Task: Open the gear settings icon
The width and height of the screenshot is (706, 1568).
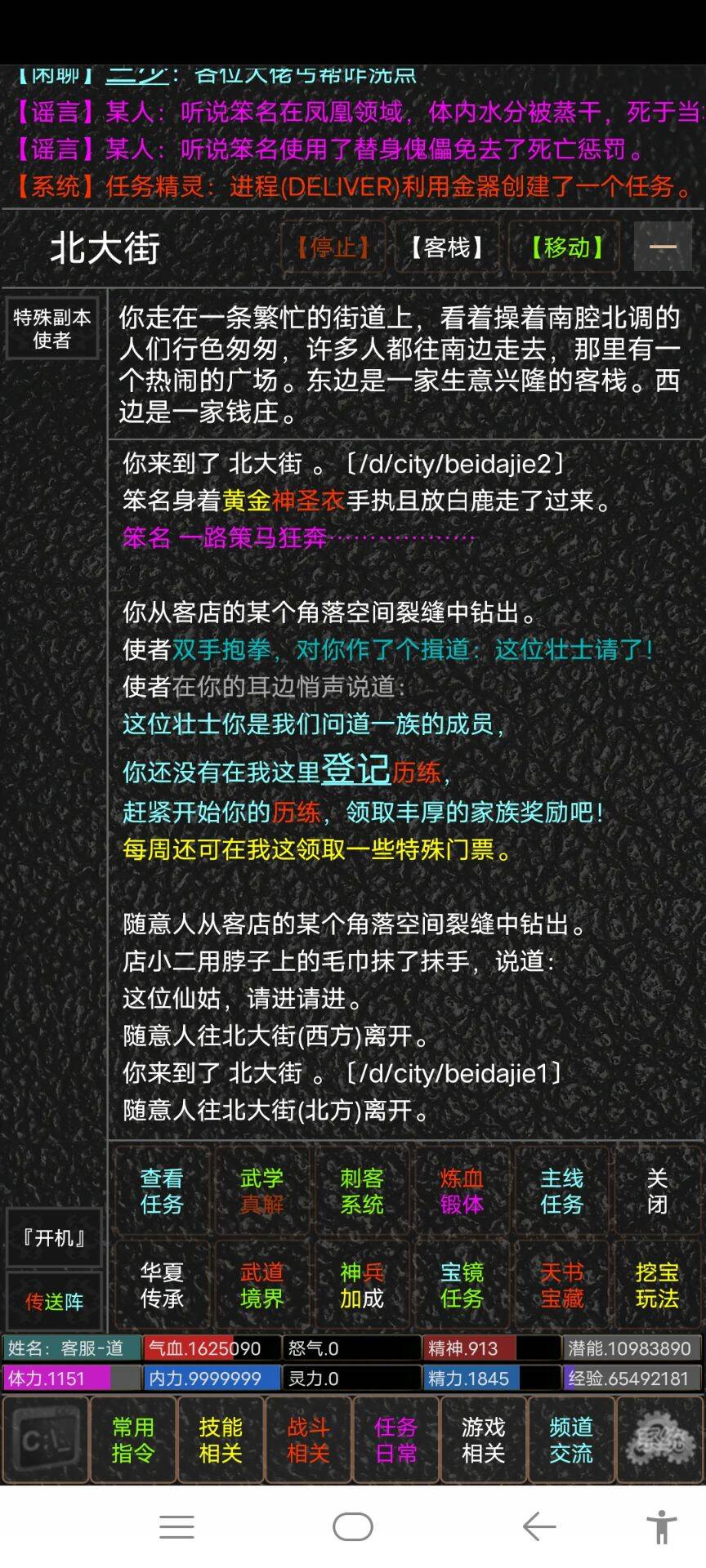Action: pos(659,1440)
